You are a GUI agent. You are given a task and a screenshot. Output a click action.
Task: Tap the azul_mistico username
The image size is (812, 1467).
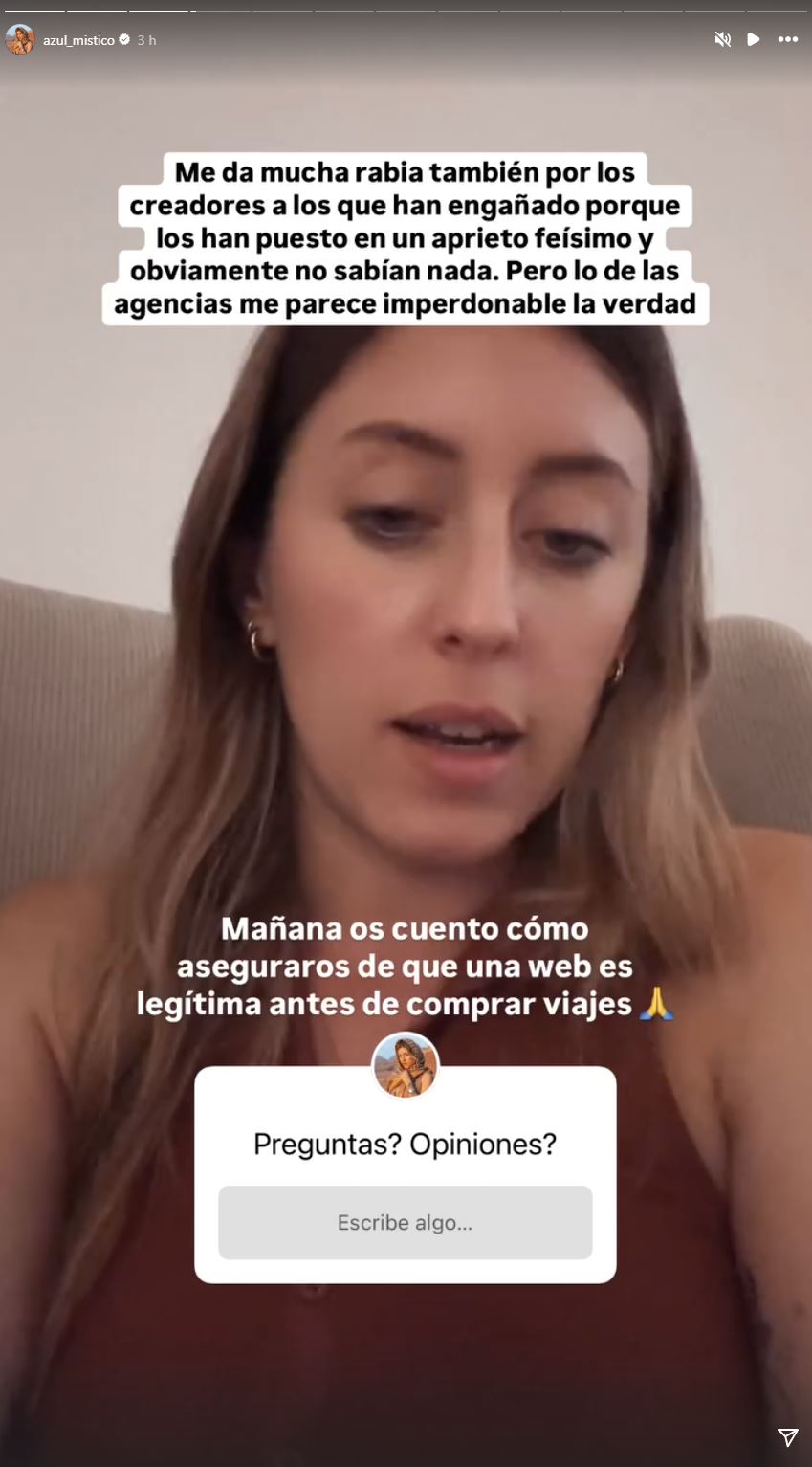tap(78, 40)
